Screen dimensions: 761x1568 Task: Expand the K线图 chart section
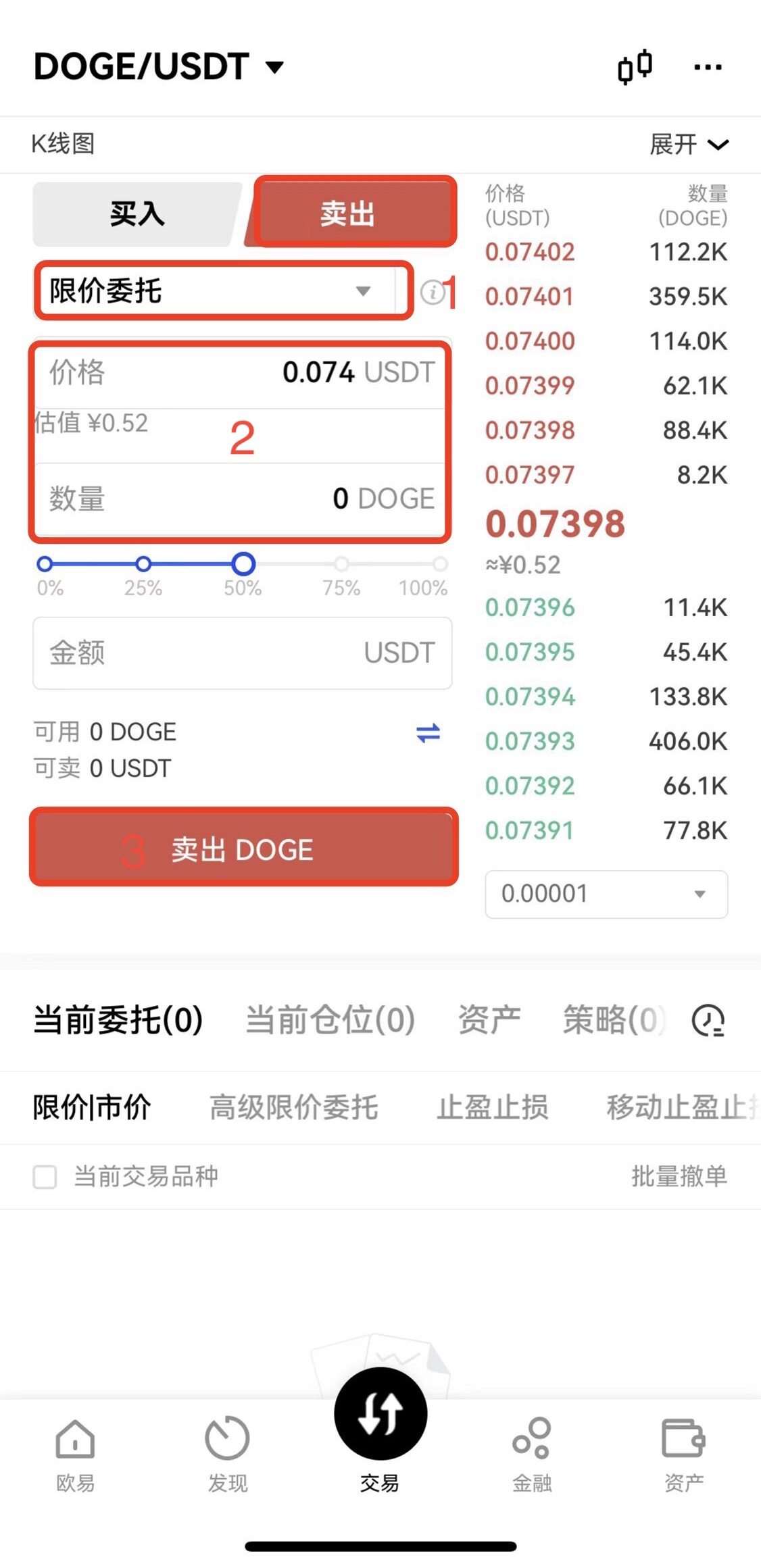pyautogui.click(x=688, y=144)
